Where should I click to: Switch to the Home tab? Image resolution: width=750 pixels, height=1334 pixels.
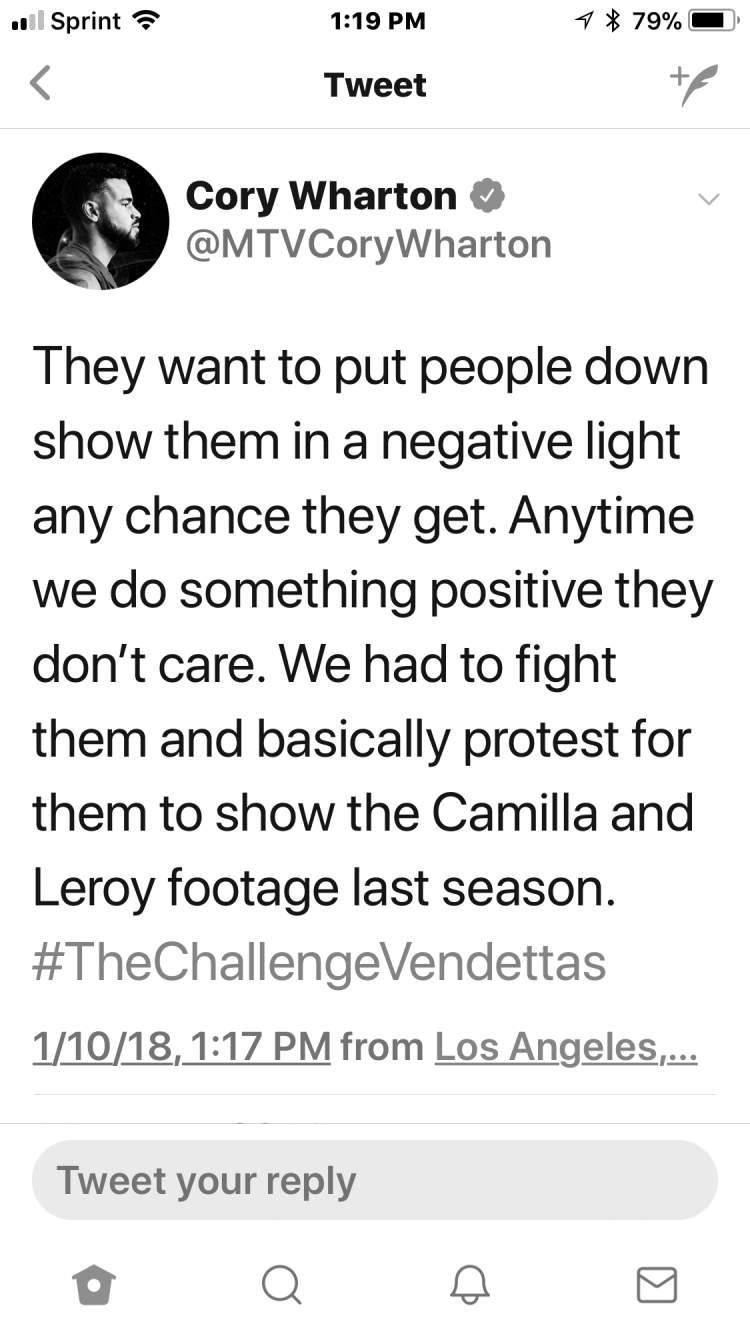pyautogui.click(x=94, y=1284)
